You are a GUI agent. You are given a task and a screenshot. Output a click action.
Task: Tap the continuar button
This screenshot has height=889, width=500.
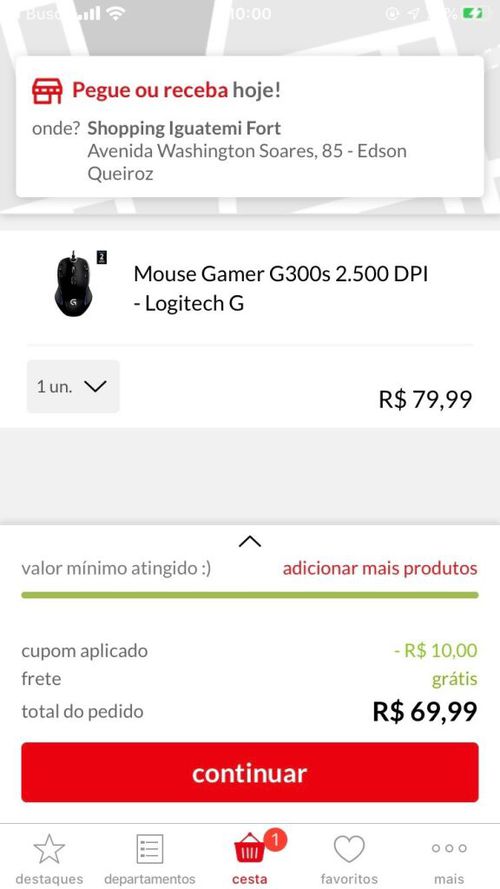[x=250, y=772]
